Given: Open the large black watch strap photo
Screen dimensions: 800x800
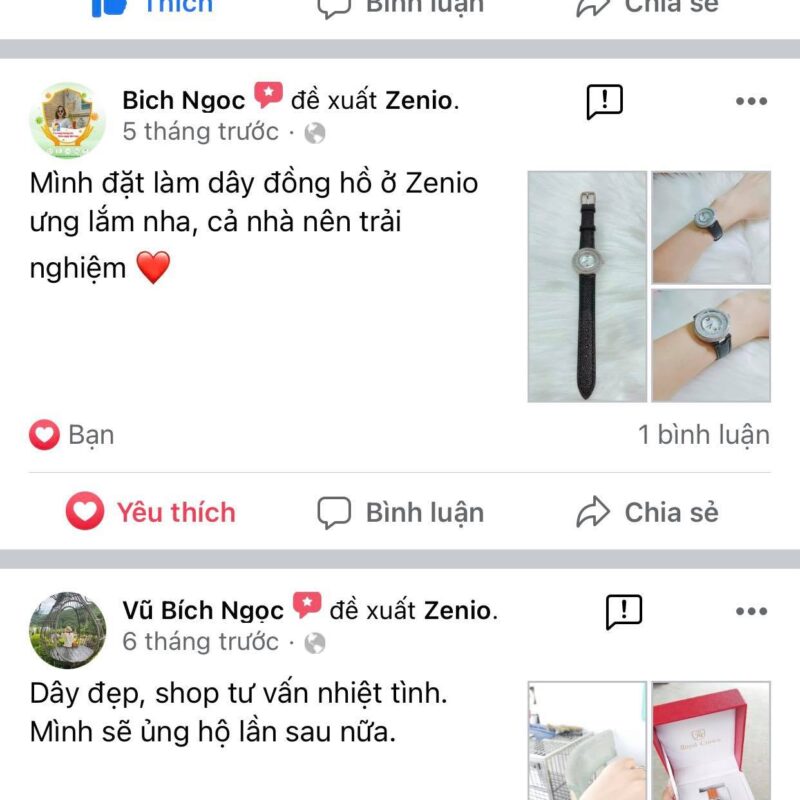Looking at the screenshot, I should coord(586,287).
